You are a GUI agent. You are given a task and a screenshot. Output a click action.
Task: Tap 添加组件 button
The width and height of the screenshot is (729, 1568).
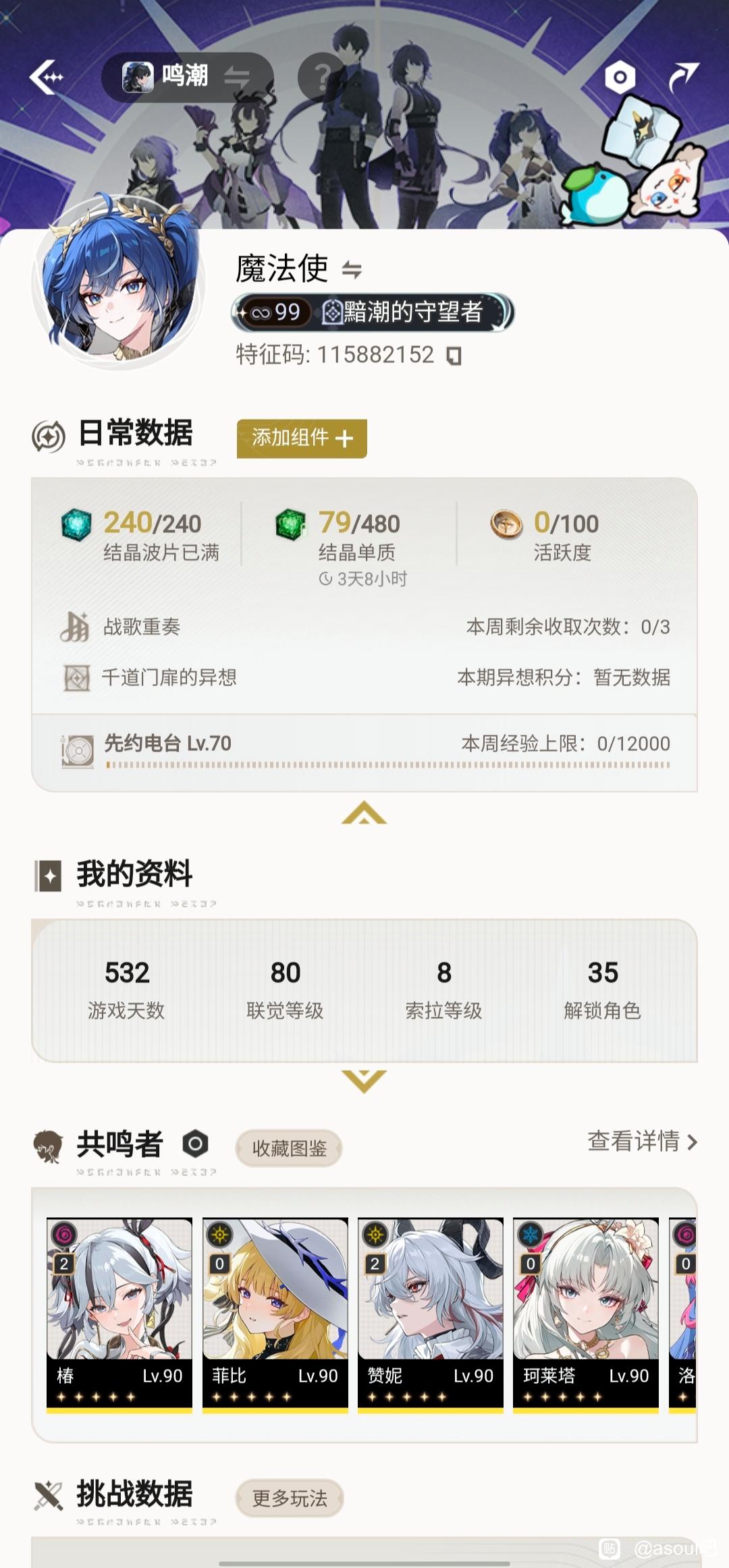coord(302,439)
